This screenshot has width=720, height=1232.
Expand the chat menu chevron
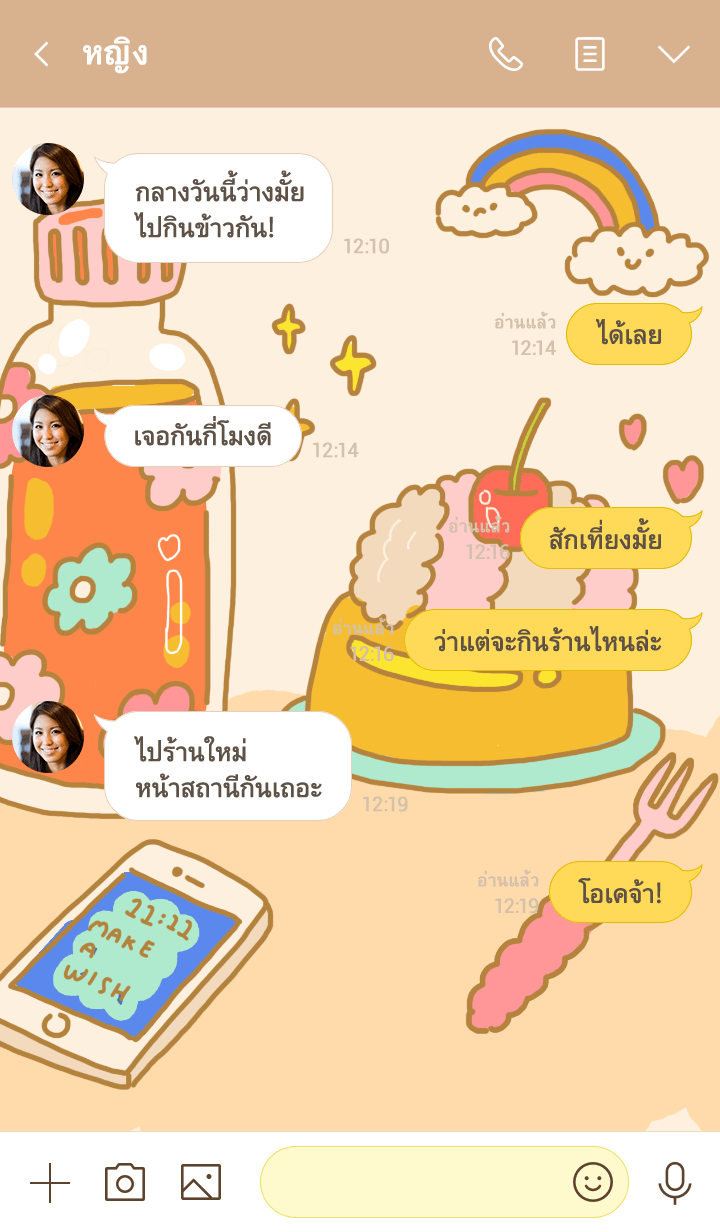pos(673,54)
